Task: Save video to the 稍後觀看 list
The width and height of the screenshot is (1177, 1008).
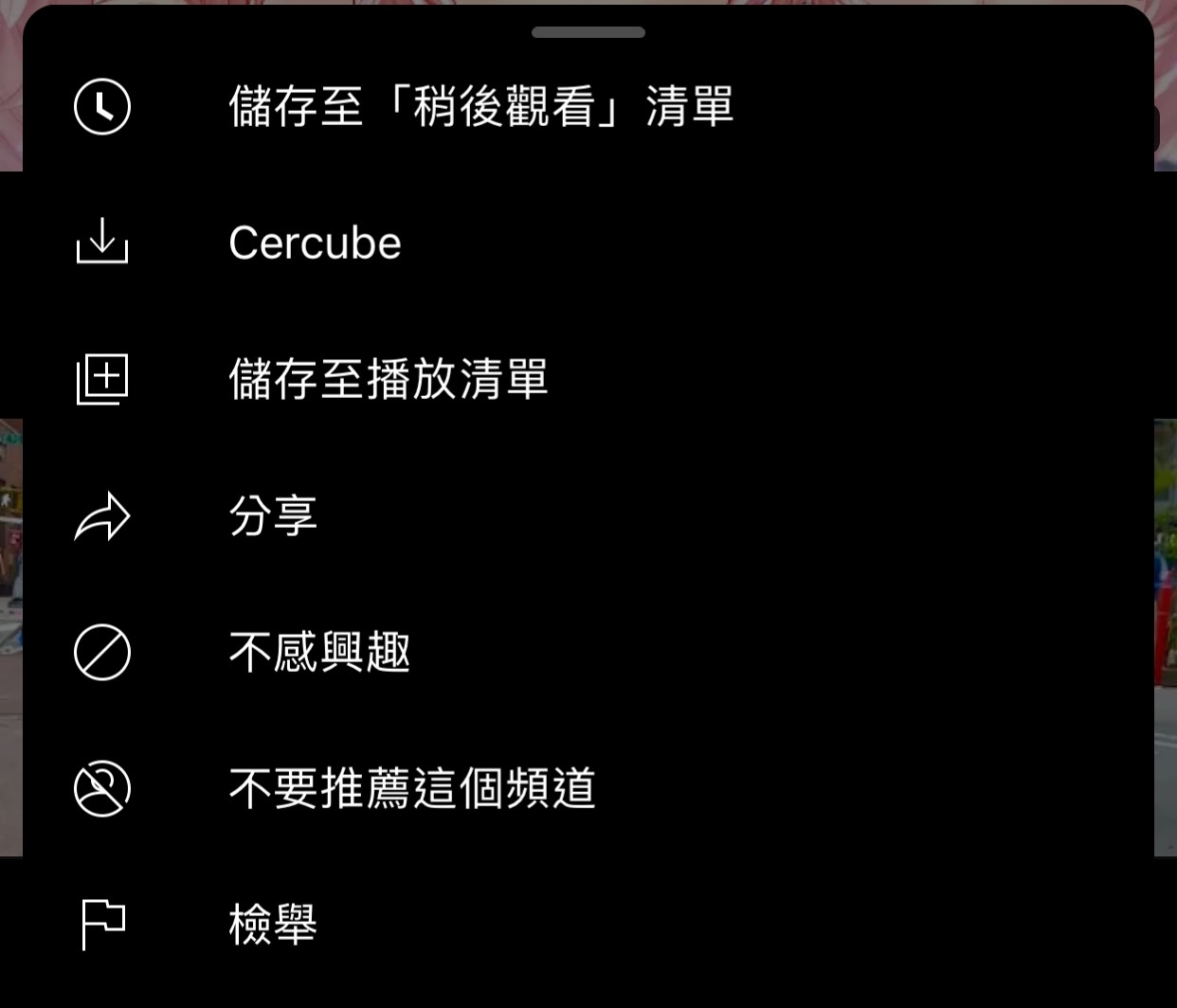Action: click(x=588, y=106)
